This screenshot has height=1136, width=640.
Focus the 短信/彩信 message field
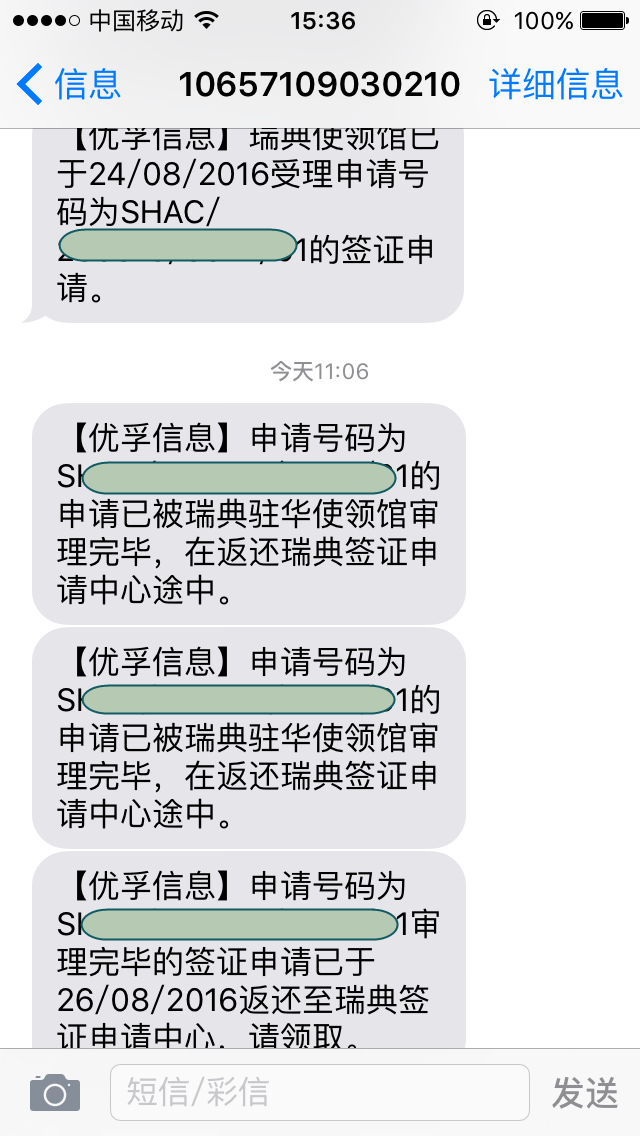coord(318,1092)
